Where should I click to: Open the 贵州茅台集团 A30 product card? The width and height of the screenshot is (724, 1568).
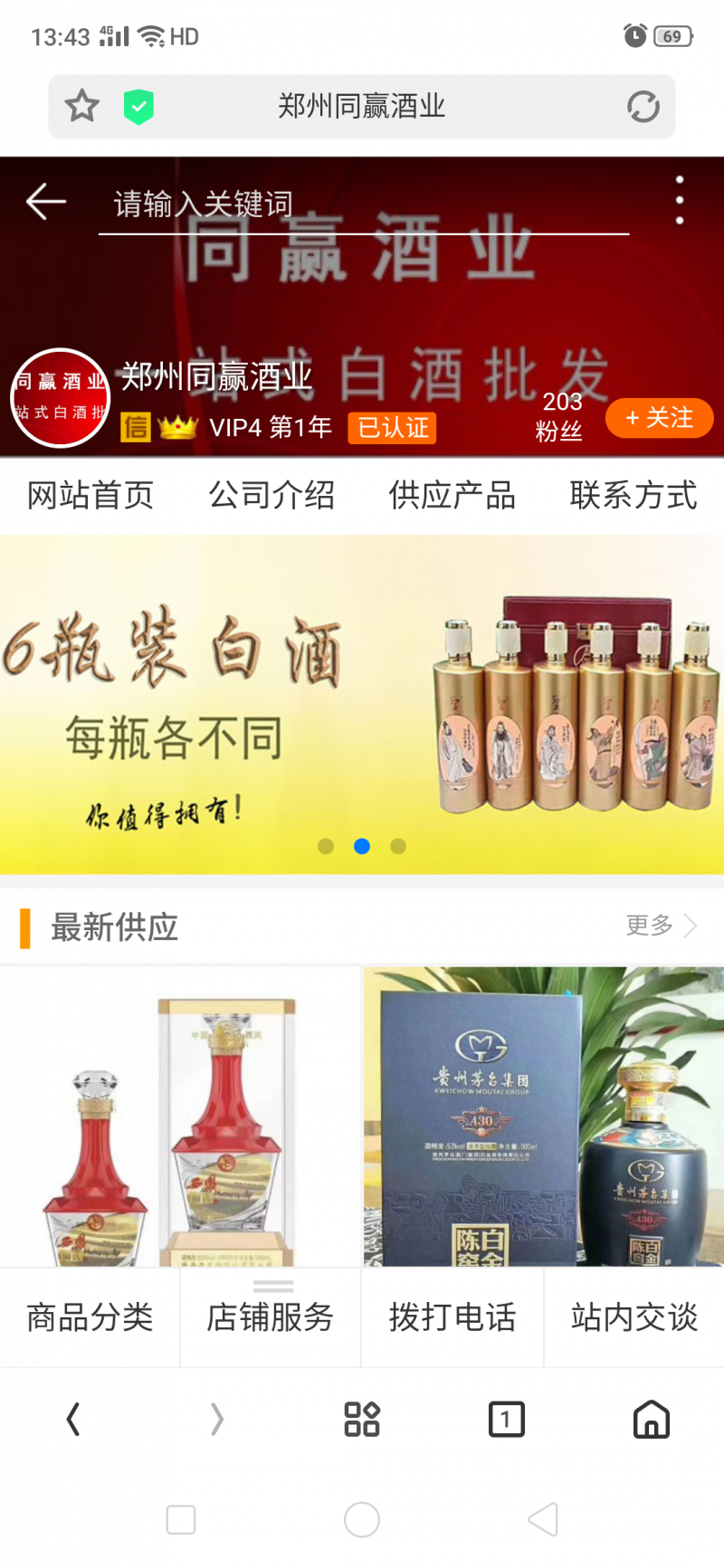543,1117
